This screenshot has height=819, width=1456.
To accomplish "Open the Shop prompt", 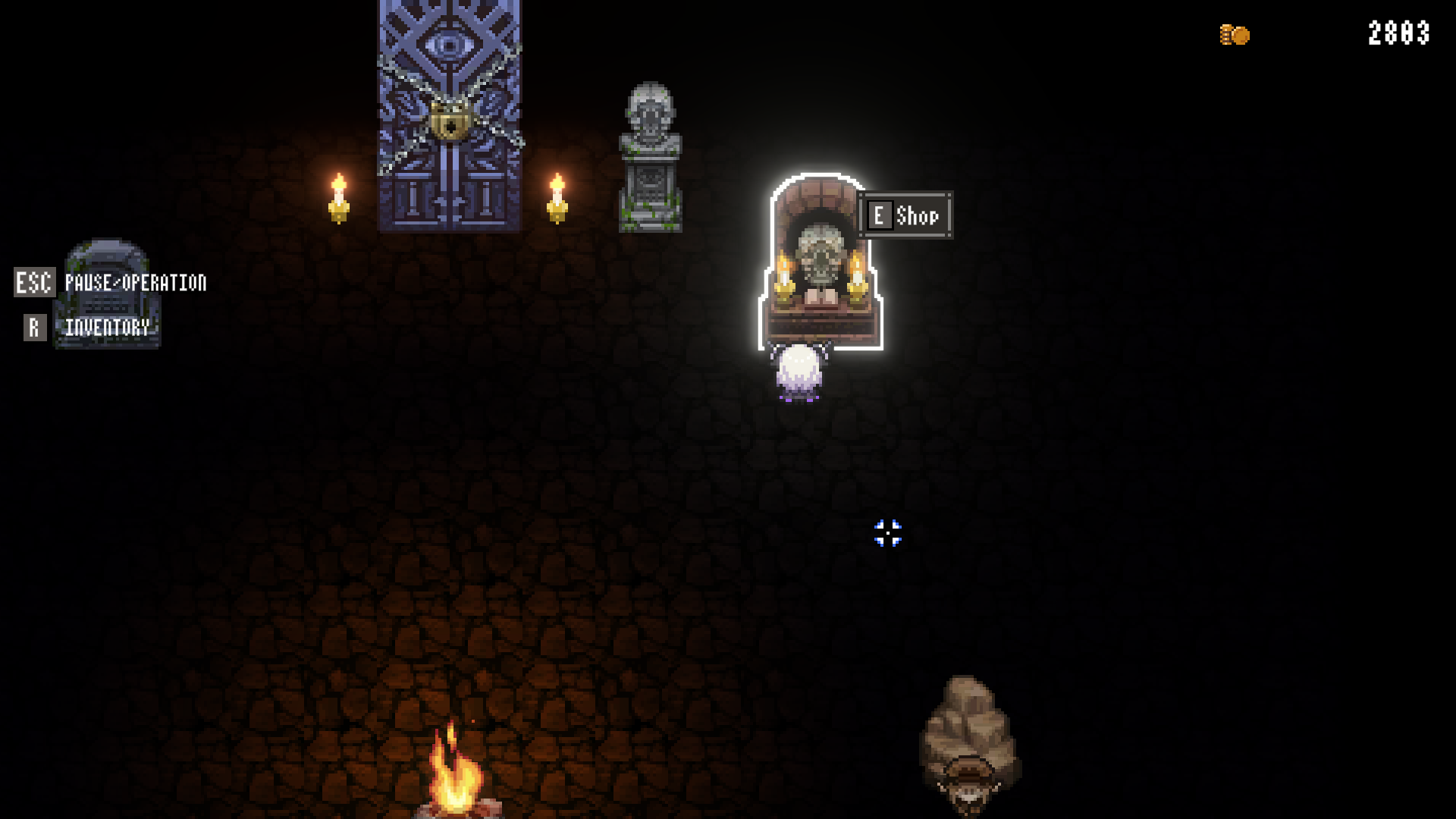I will 905,215.
